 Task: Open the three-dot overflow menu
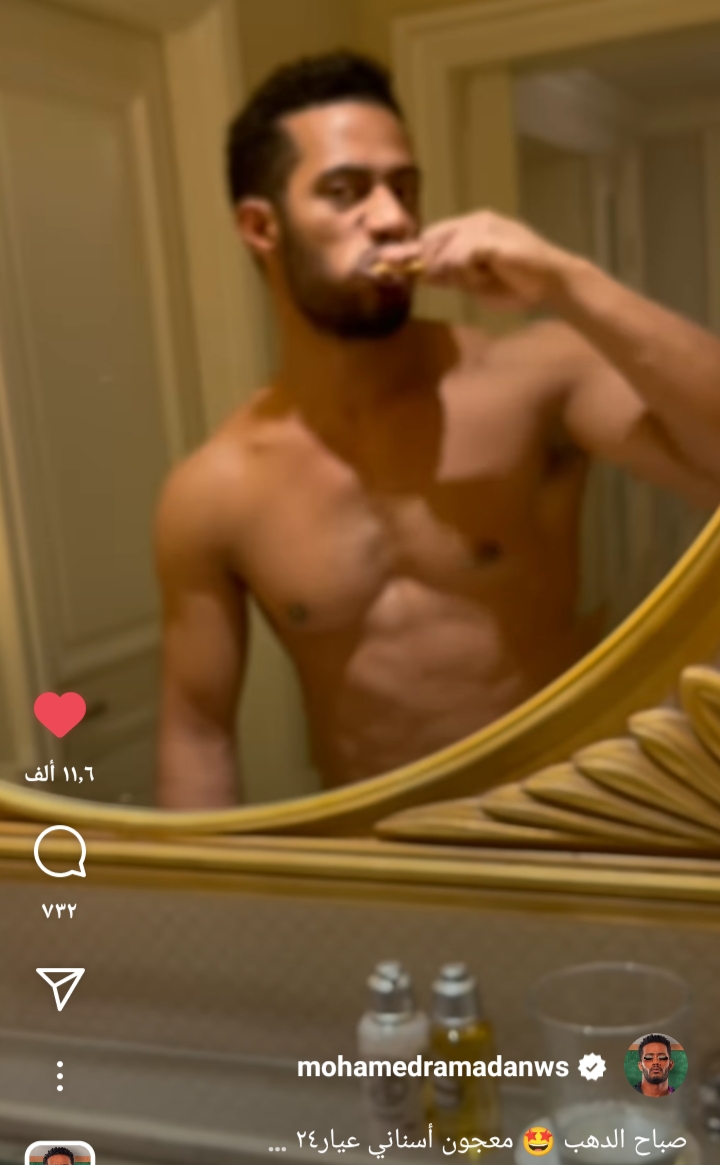click(60, 1076)
